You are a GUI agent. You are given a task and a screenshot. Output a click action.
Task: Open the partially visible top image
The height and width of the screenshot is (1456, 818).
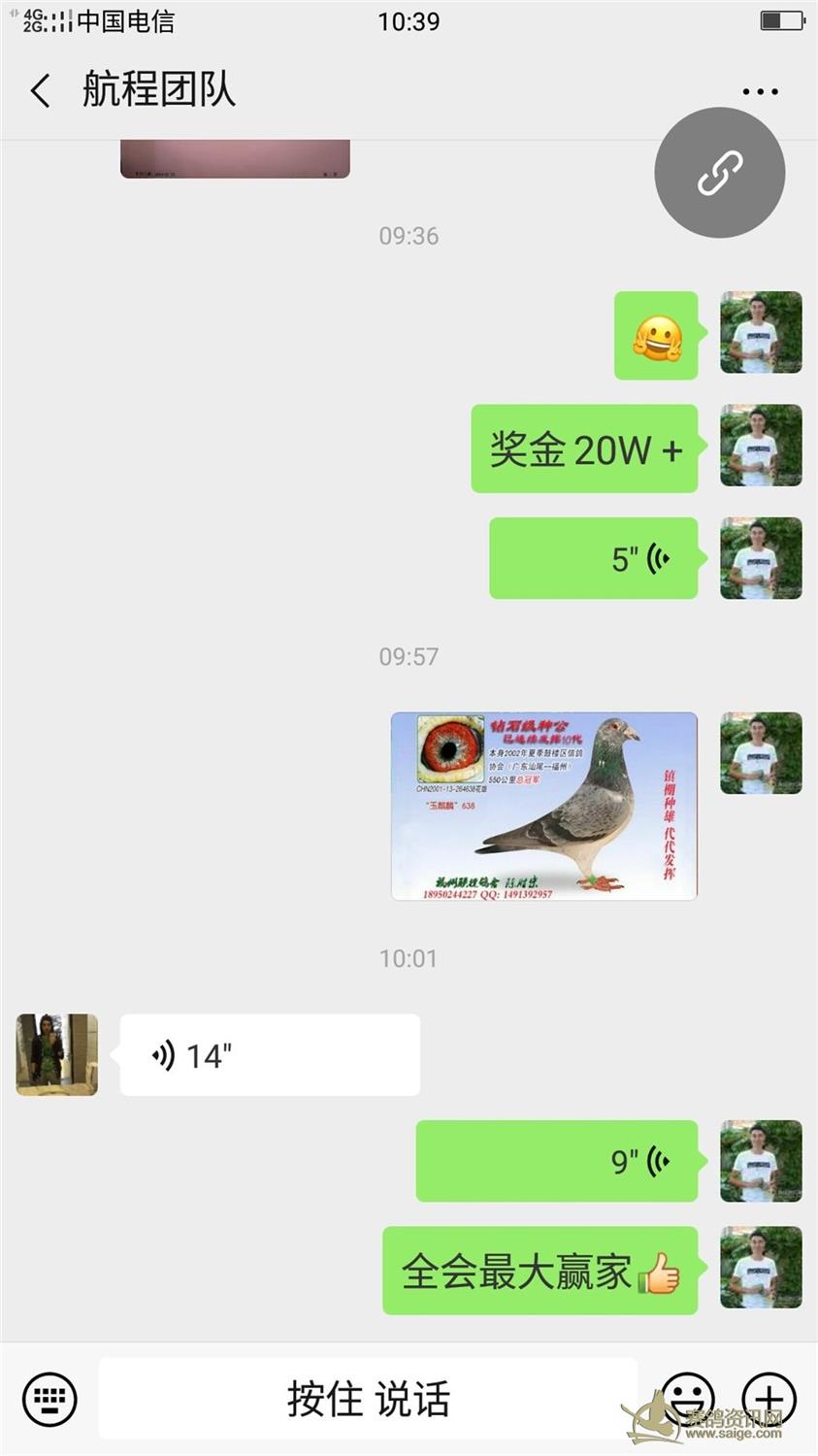[x=235, y=159]
